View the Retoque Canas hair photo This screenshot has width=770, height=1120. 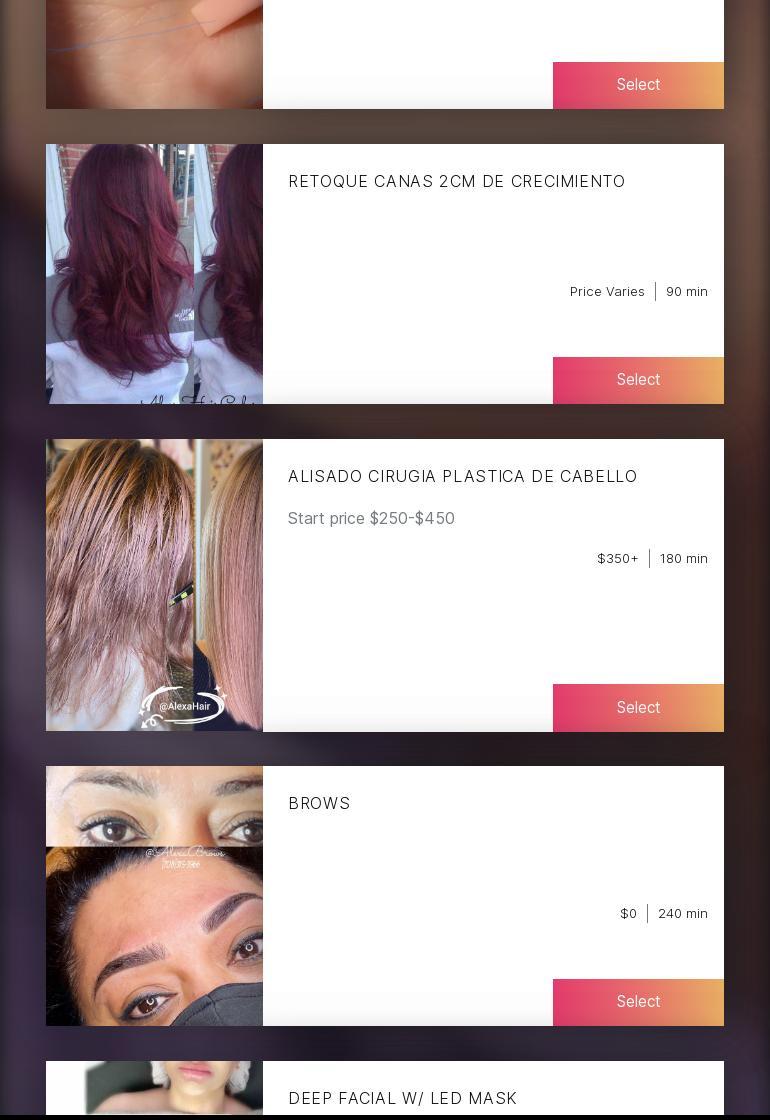[154, 274]
